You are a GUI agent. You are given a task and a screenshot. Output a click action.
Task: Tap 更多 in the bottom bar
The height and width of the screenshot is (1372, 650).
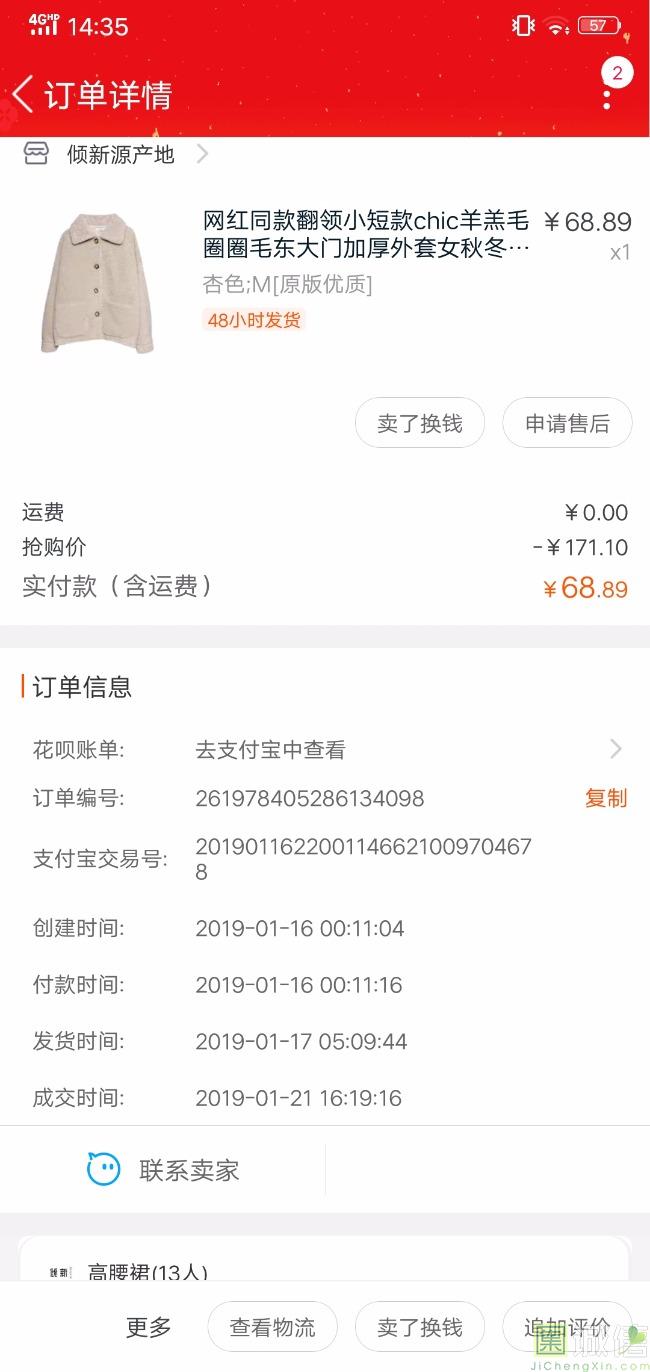point(148,1327)
